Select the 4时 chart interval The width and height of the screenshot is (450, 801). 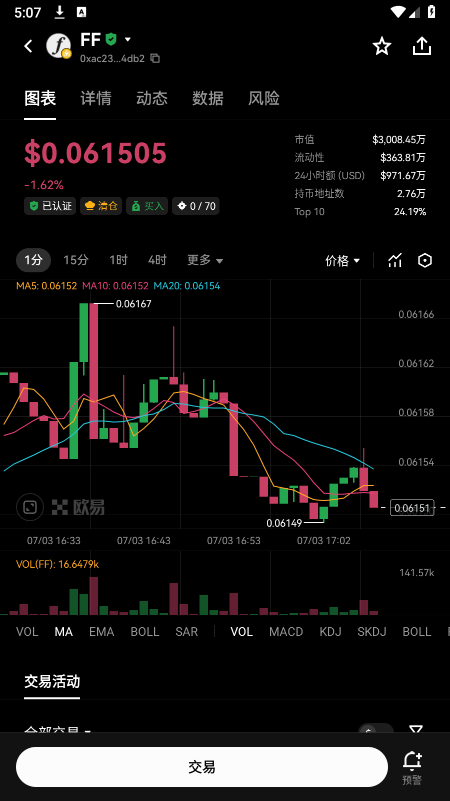click(x=157, y=260)
